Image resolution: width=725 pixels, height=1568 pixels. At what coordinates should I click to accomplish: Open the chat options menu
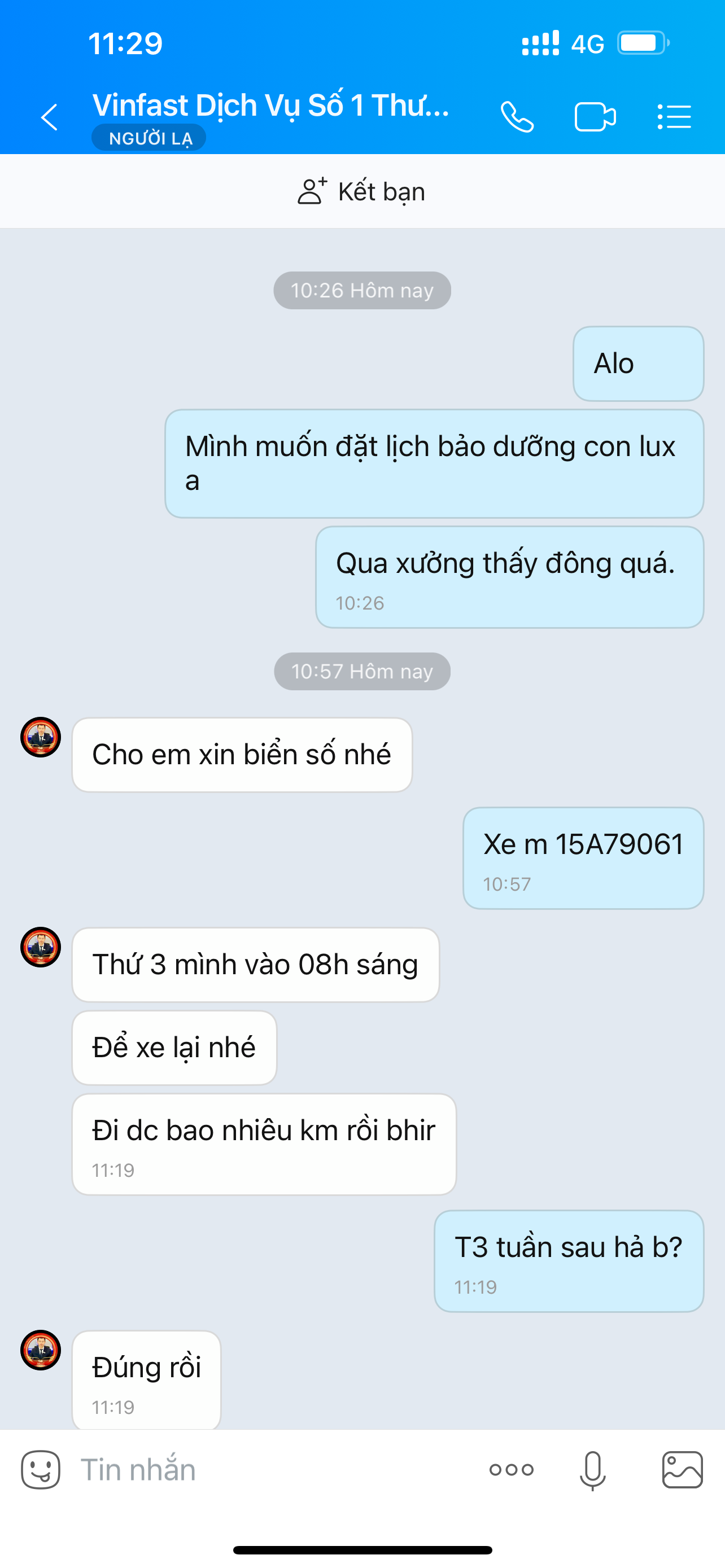[x=674, y=117]
